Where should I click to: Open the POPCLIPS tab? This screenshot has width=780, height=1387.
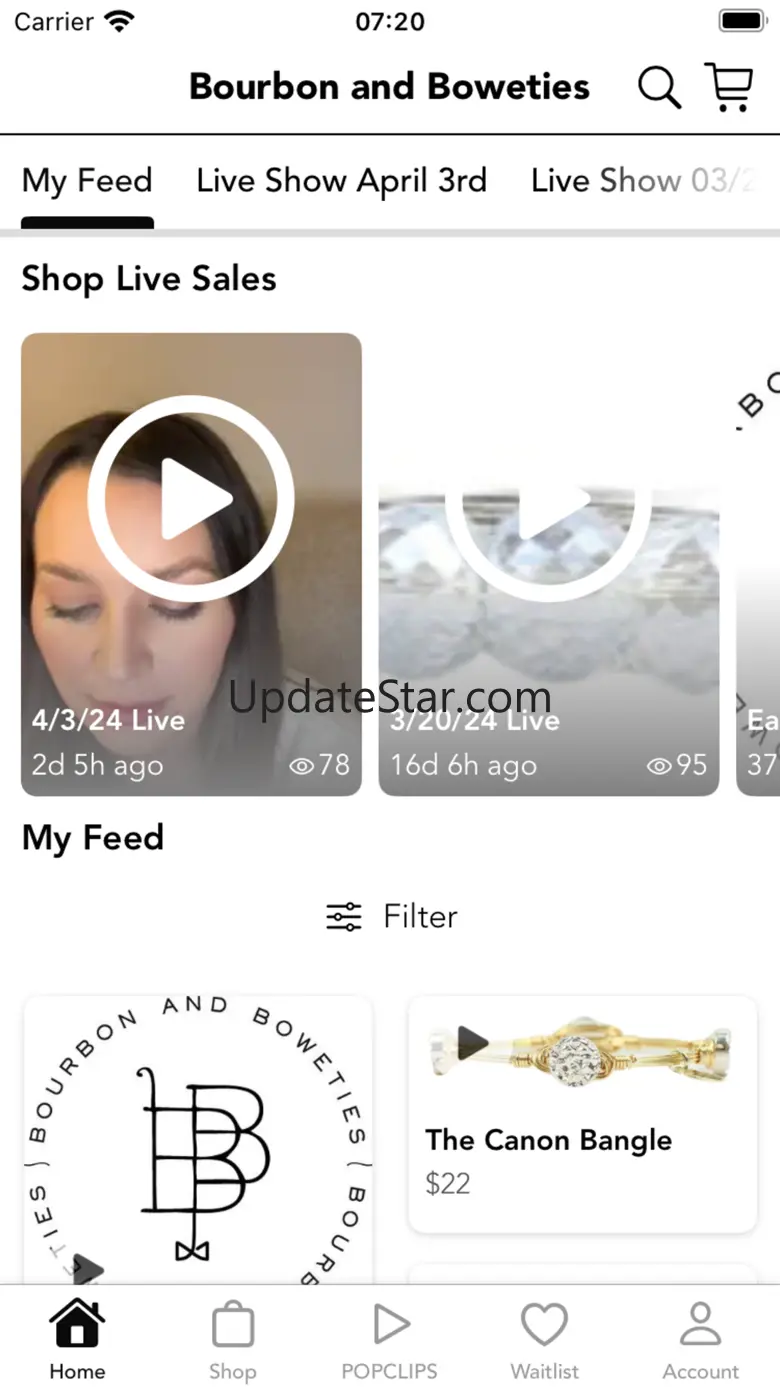coord(389,1340)
